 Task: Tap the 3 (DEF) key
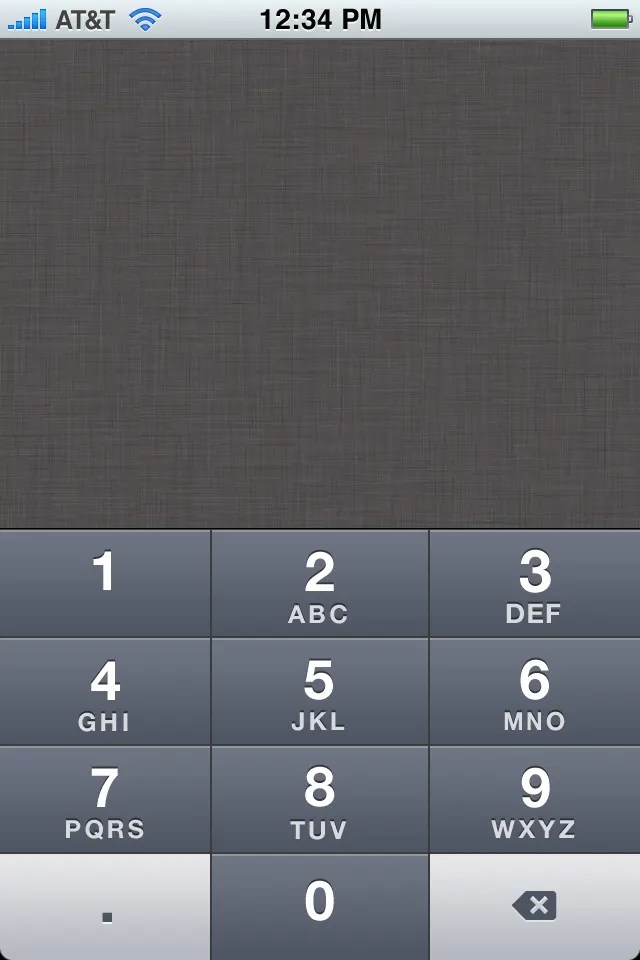click(x=535, y=583)
